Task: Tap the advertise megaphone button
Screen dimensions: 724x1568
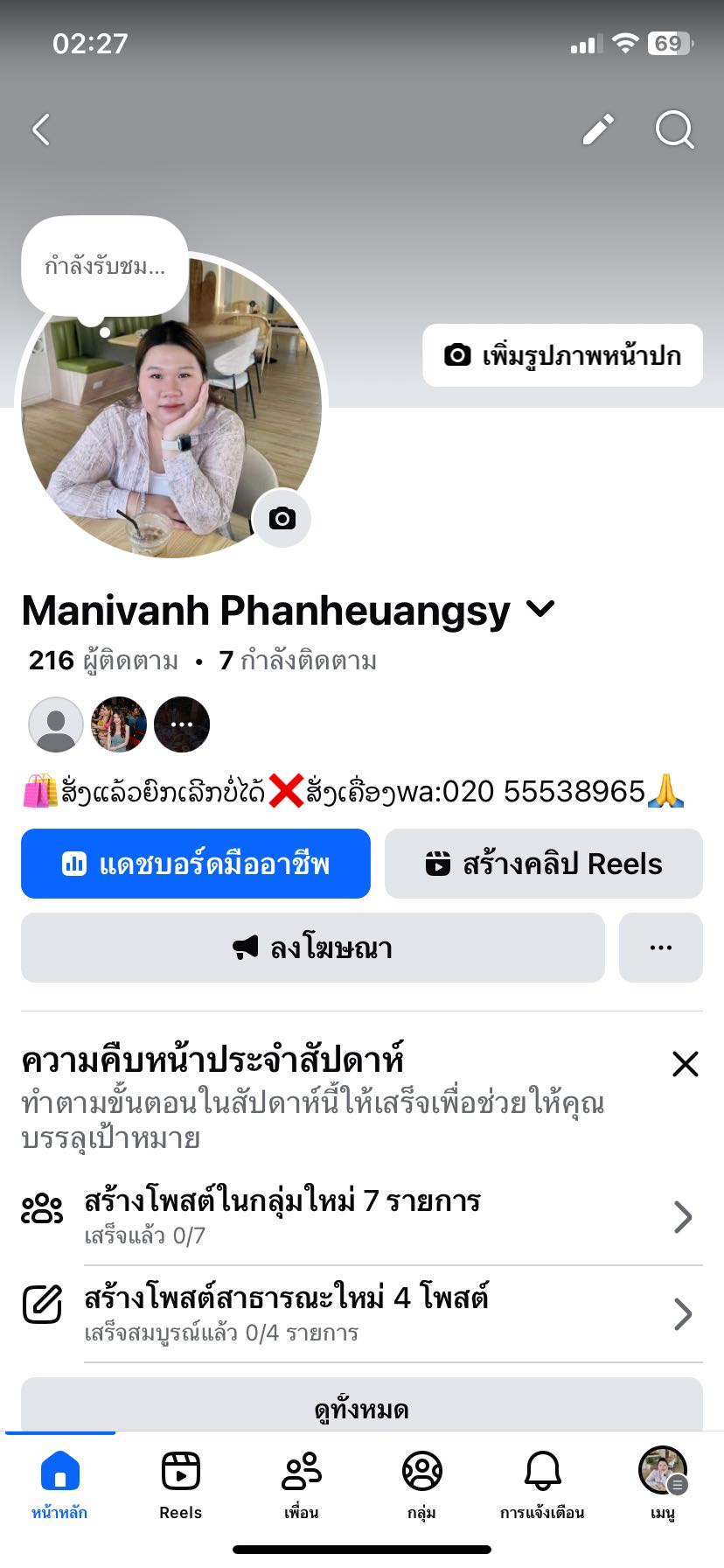Action: (x=313, y=948)
